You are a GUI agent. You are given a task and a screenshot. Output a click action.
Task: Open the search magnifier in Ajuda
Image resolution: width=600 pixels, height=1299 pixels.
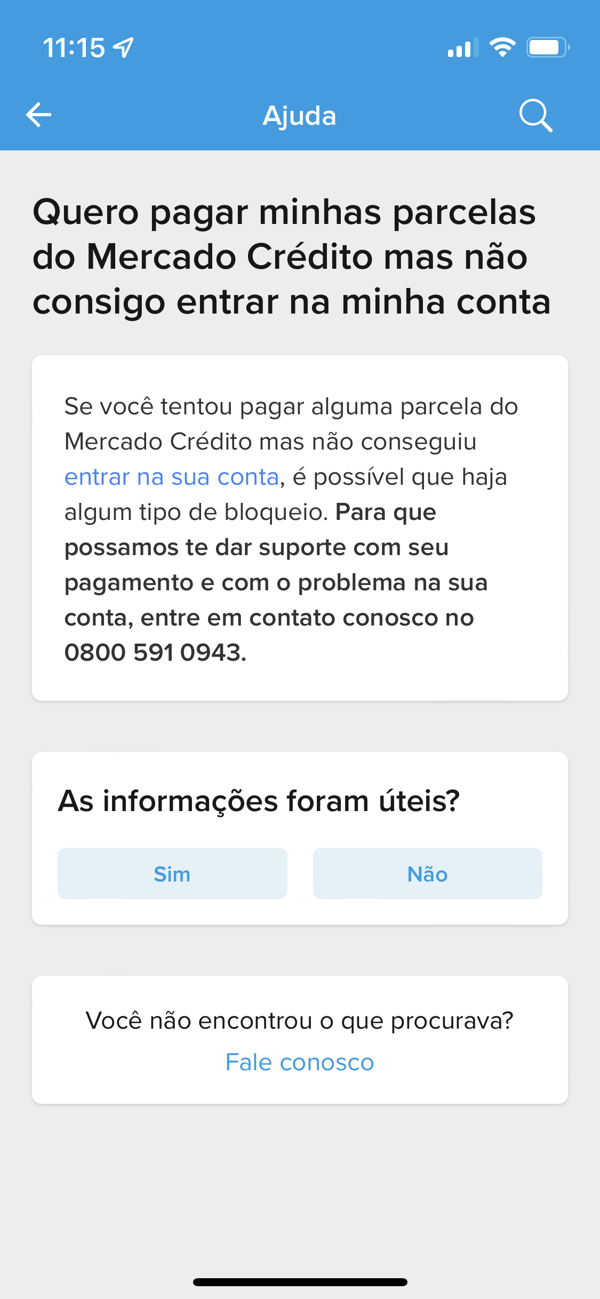(536, 115)
